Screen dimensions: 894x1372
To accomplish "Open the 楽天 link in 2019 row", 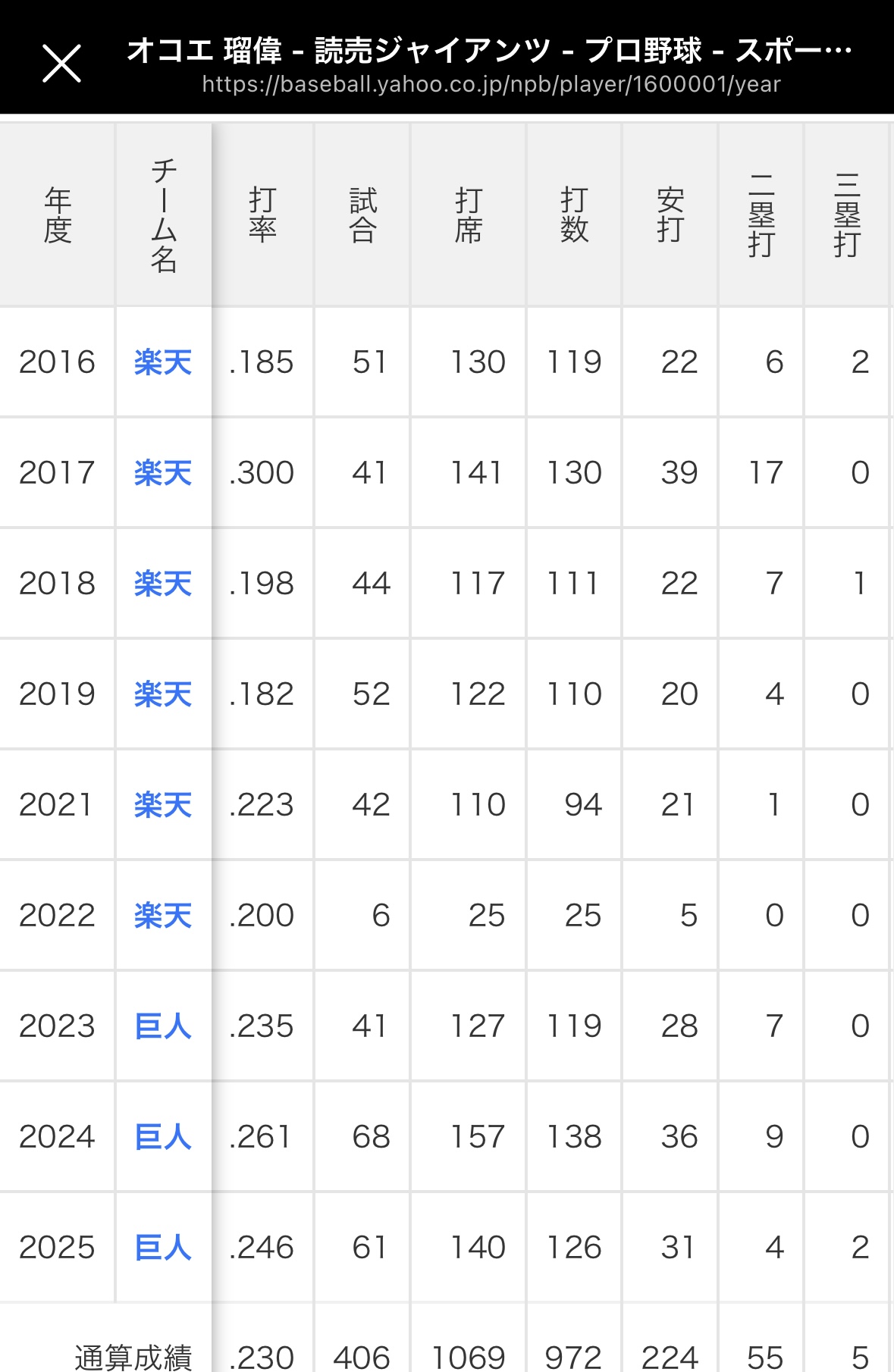I will click(163, 694).
